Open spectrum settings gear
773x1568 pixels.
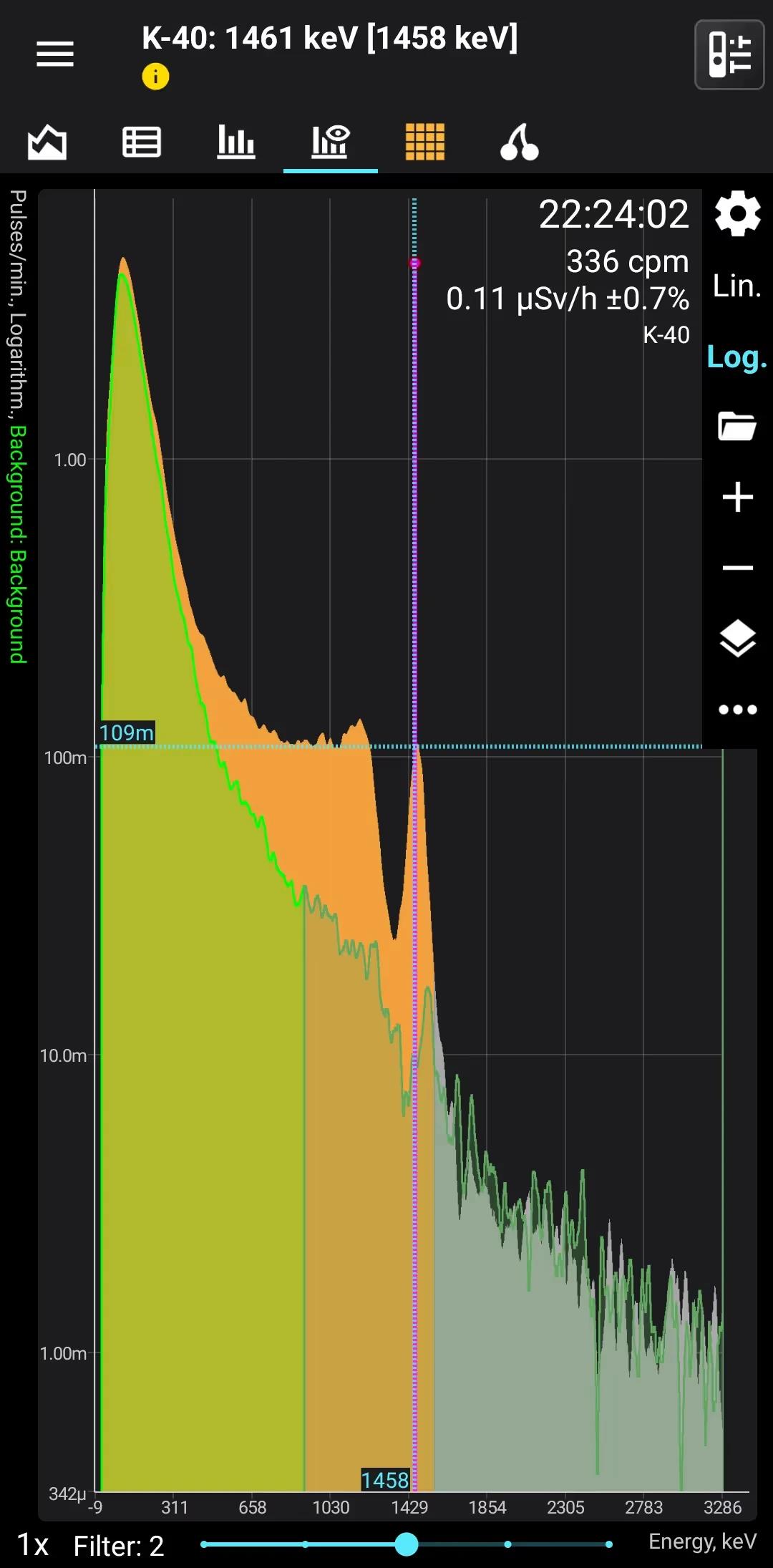coord(737,213)
